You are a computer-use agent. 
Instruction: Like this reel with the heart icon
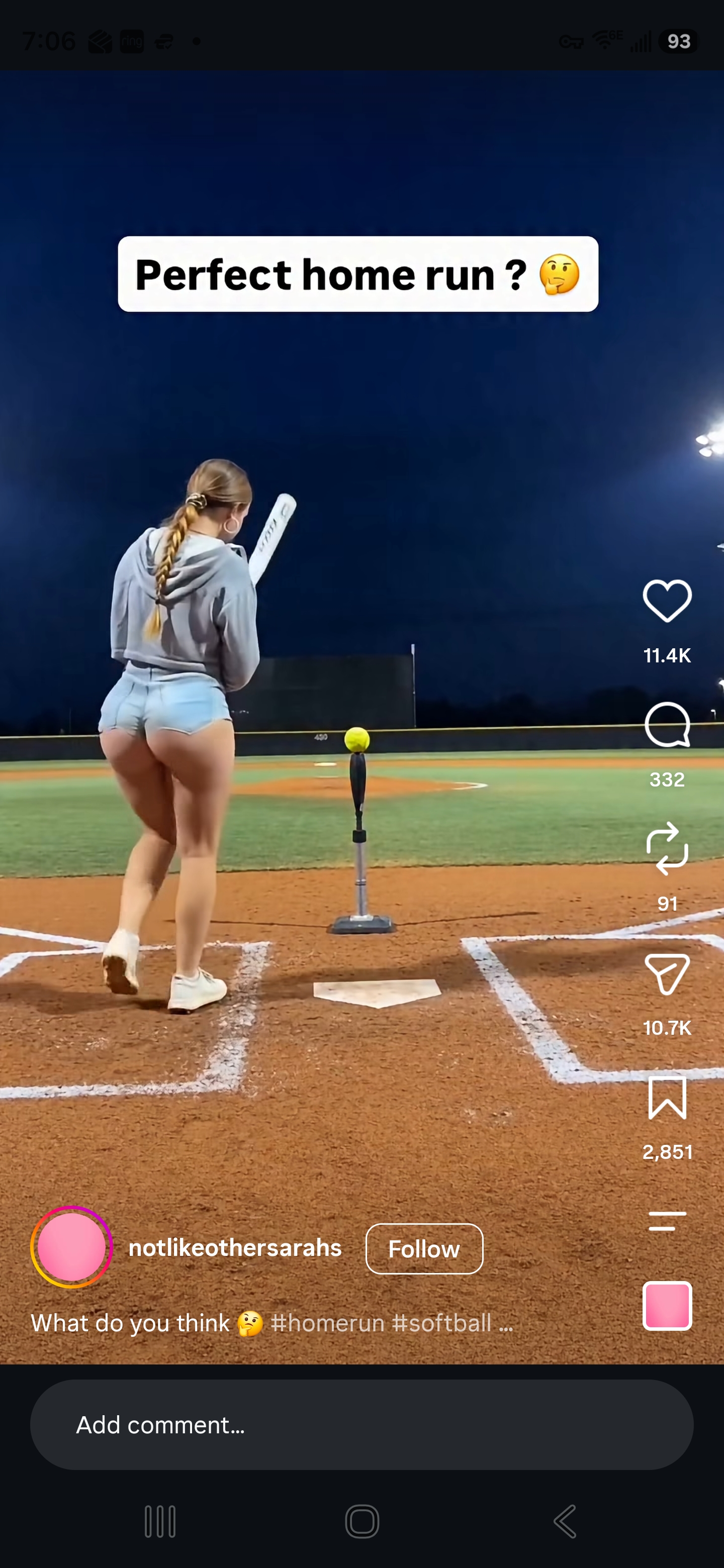pyautogui.click(x=667, y=601)
